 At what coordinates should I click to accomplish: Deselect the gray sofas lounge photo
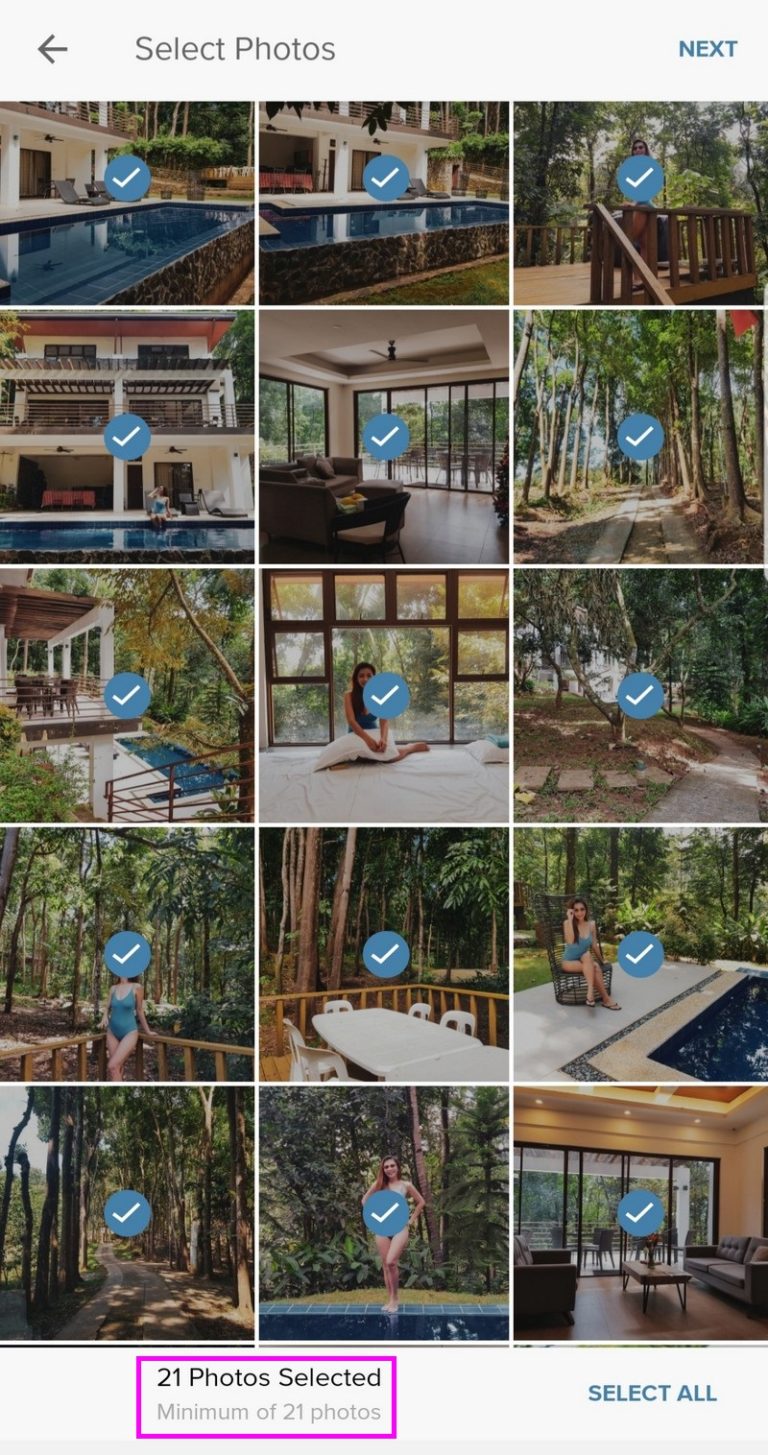pos(640,1212)
